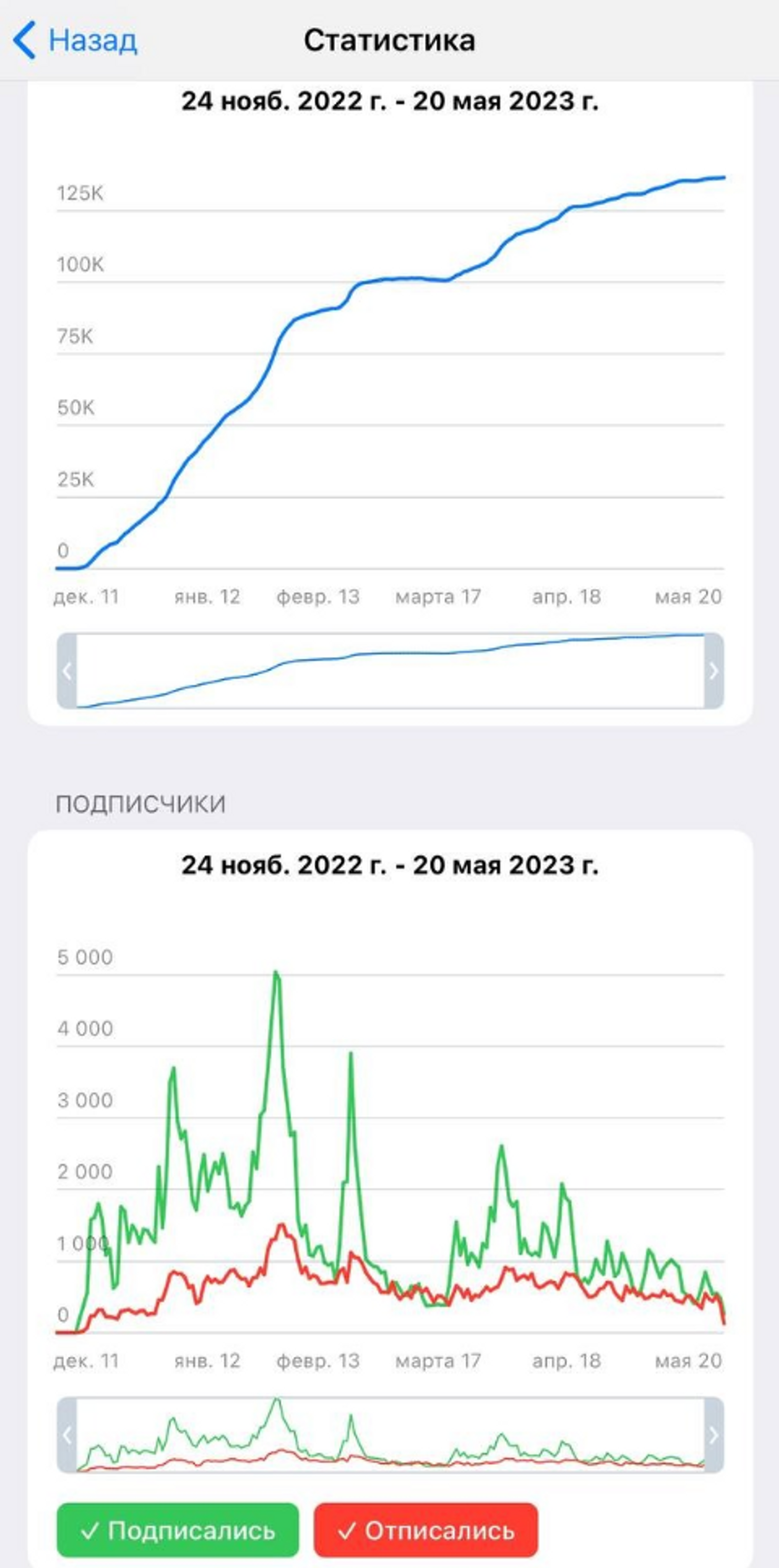Hide the Подписались series on the chart

178,1530
